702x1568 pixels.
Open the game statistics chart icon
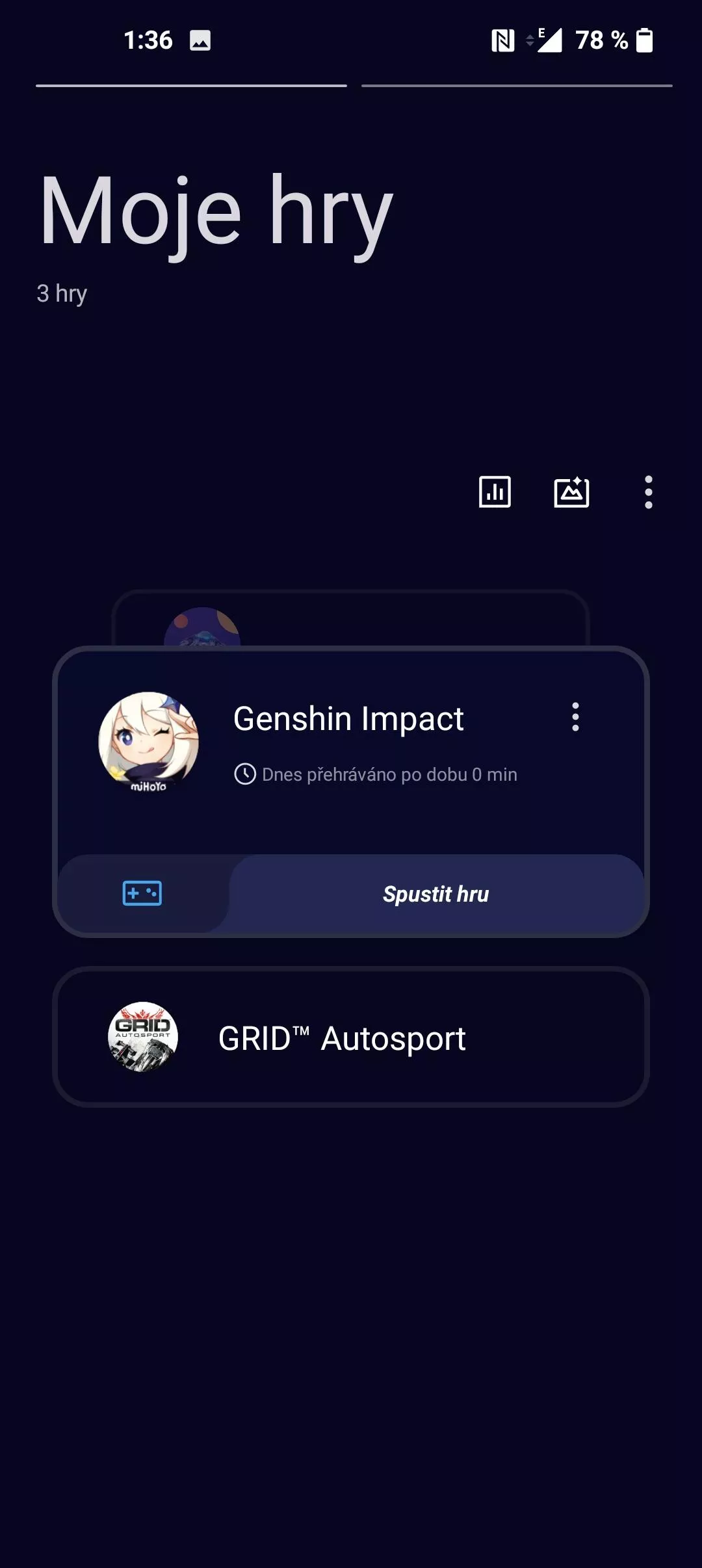[495, 492]
